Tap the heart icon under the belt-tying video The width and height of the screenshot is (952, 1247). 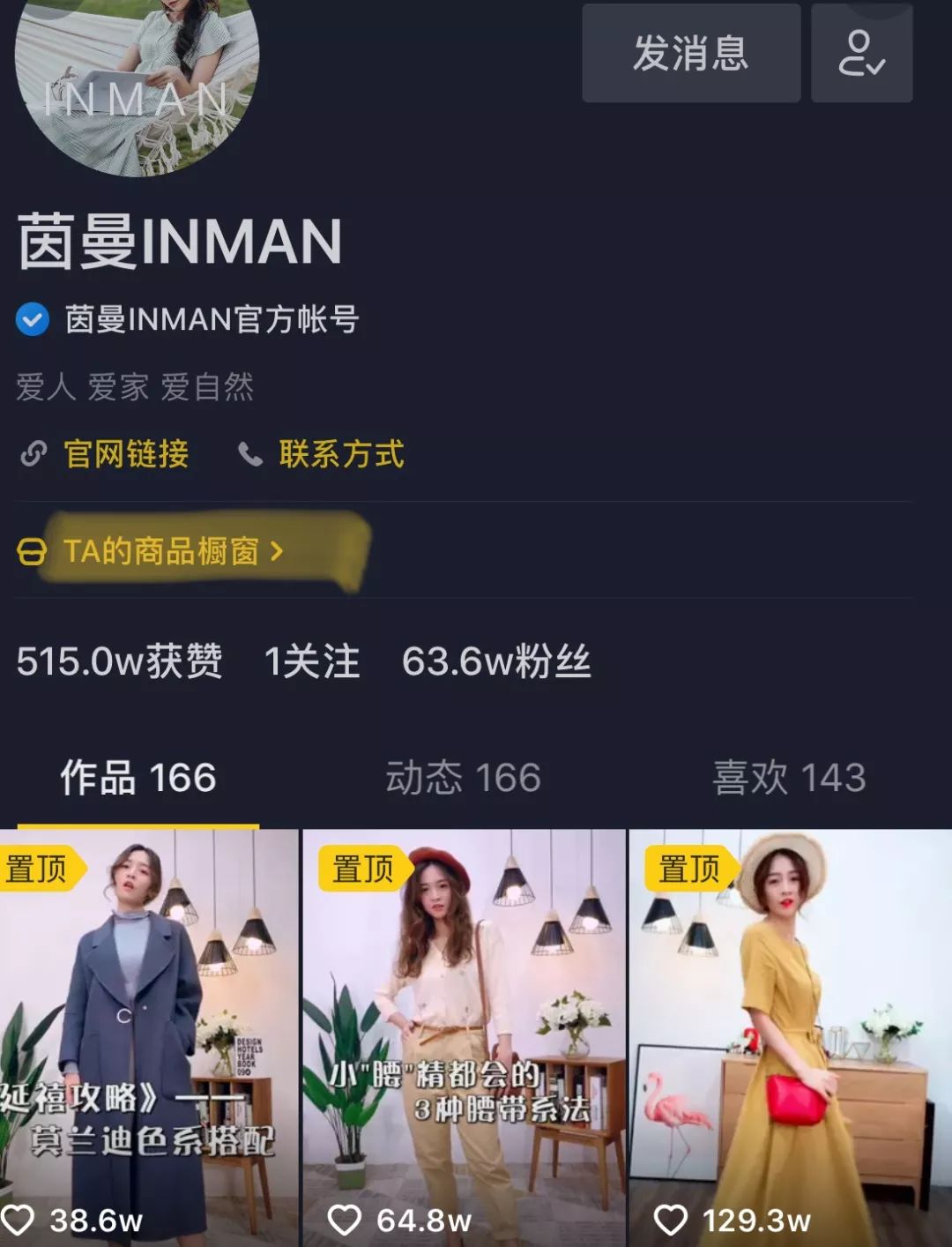pyautogui.click(x=345, y=1221)
